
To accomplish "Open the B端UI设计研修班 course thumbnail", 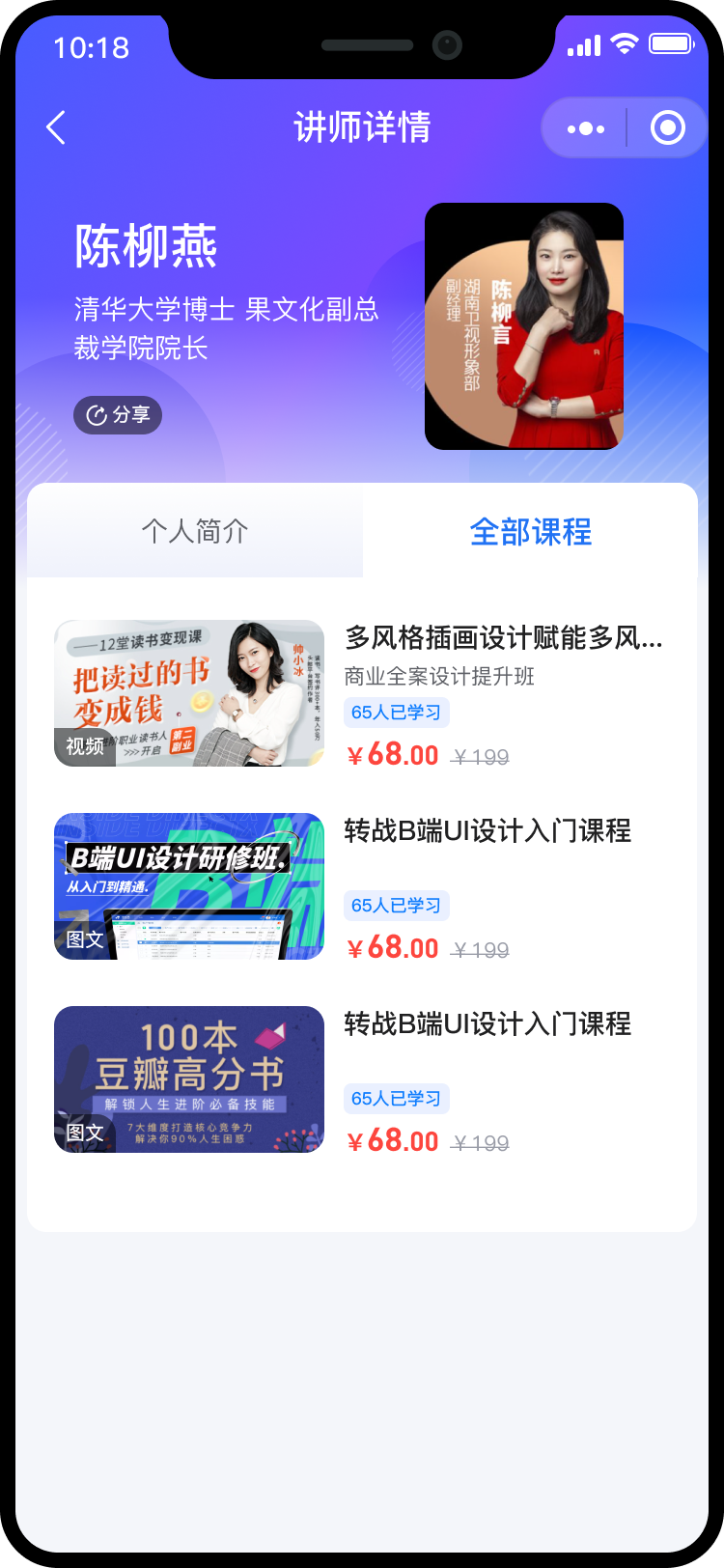I will click(x=189, y=886).
